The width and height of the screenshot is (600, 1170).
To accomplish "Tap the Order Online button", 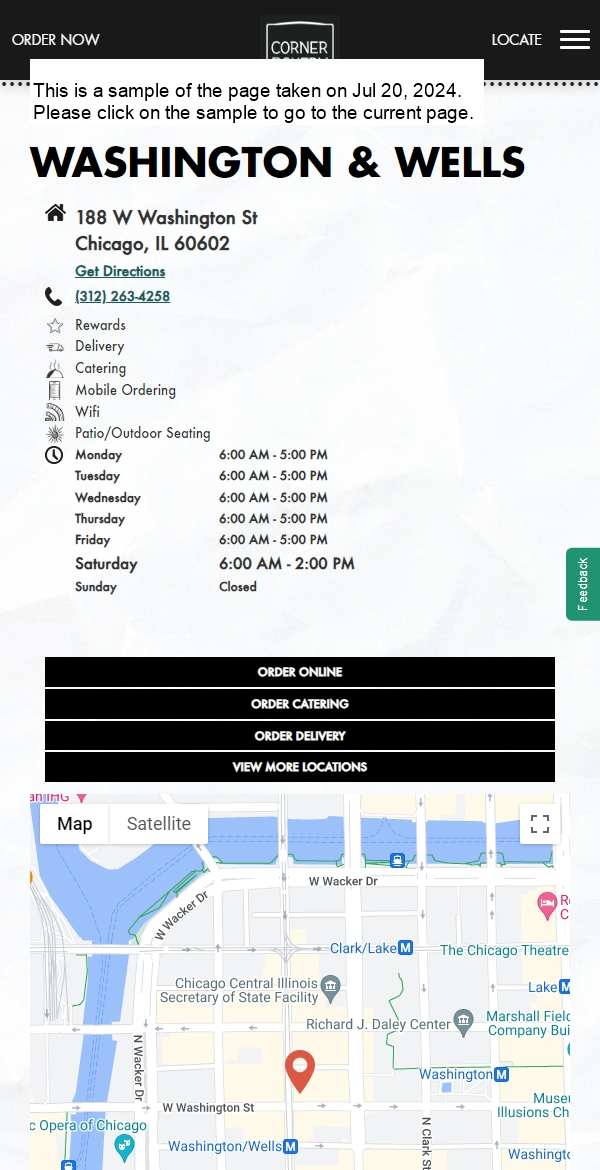I will (x=300, y=672).
